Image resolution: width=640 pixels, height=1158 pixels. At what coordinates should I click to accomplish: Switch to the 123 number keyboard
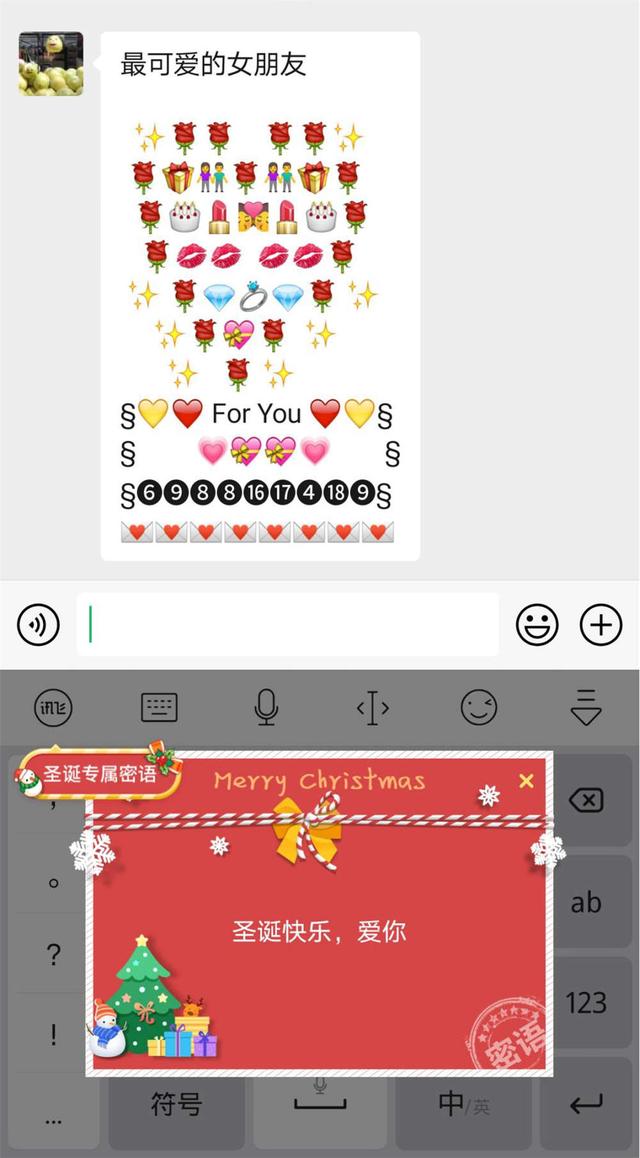pyautogui.click(x=586, y=1002)
